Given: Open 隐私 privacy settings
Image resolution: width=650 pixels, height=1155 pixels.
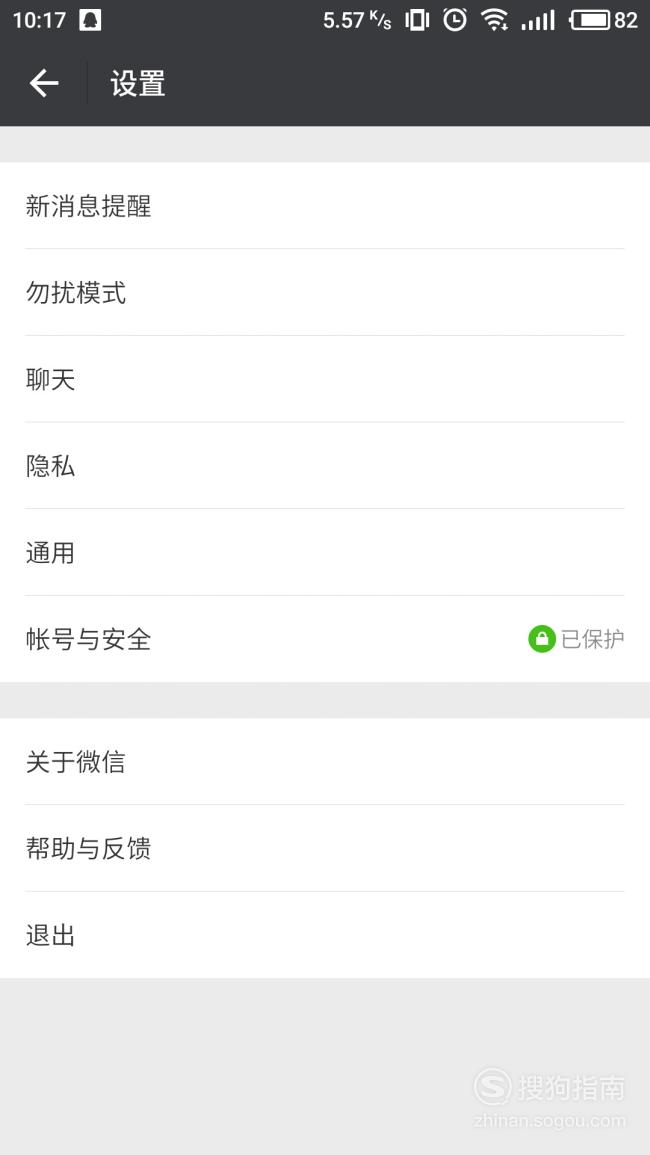Looking at the screenshot, I should tap(325, 466).
